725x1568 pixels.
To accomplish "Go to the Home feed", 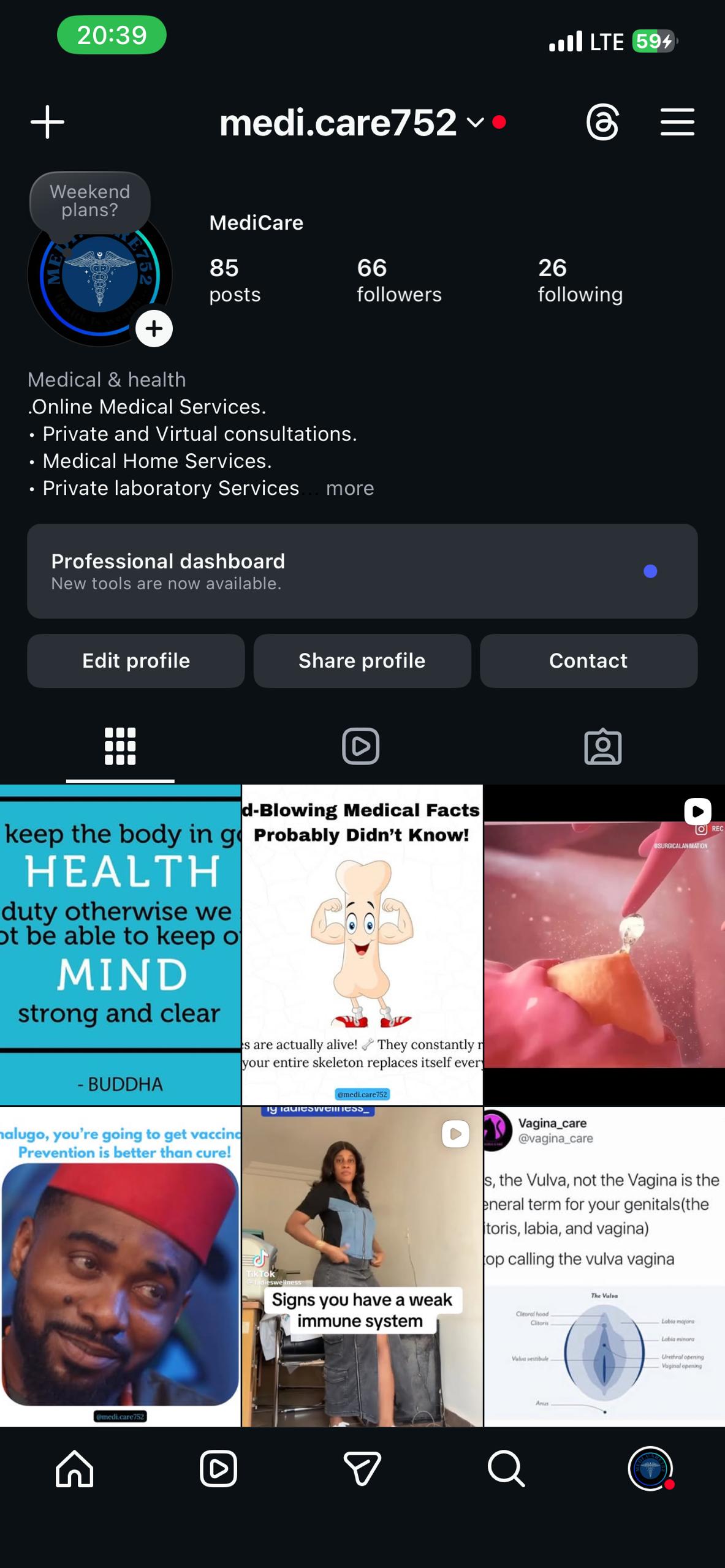I will tap(74, 1468).
